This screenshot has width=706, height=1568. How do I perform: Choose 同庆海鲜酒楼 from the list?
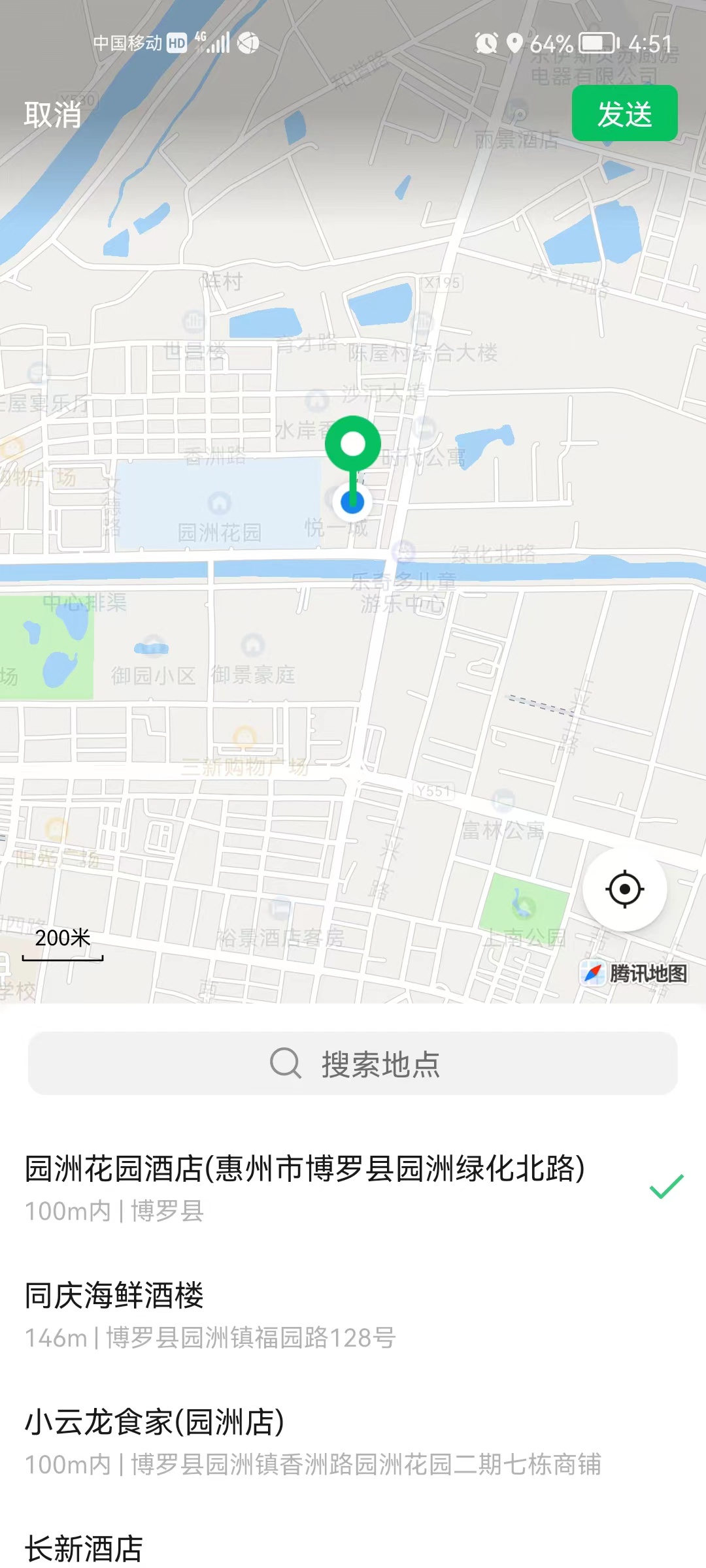210,1315
